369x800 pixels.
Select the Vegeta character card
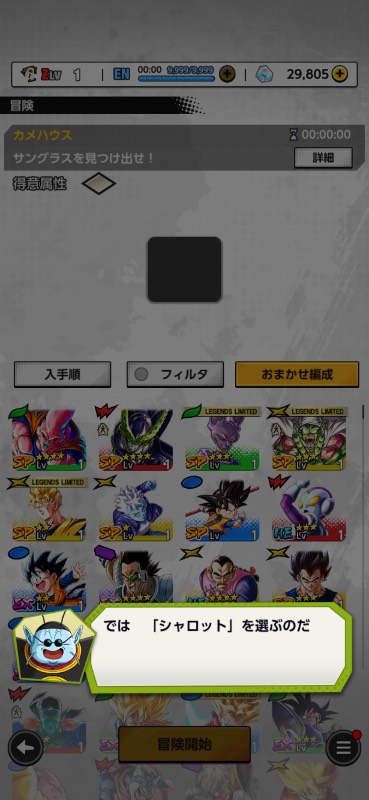point(308,575)
